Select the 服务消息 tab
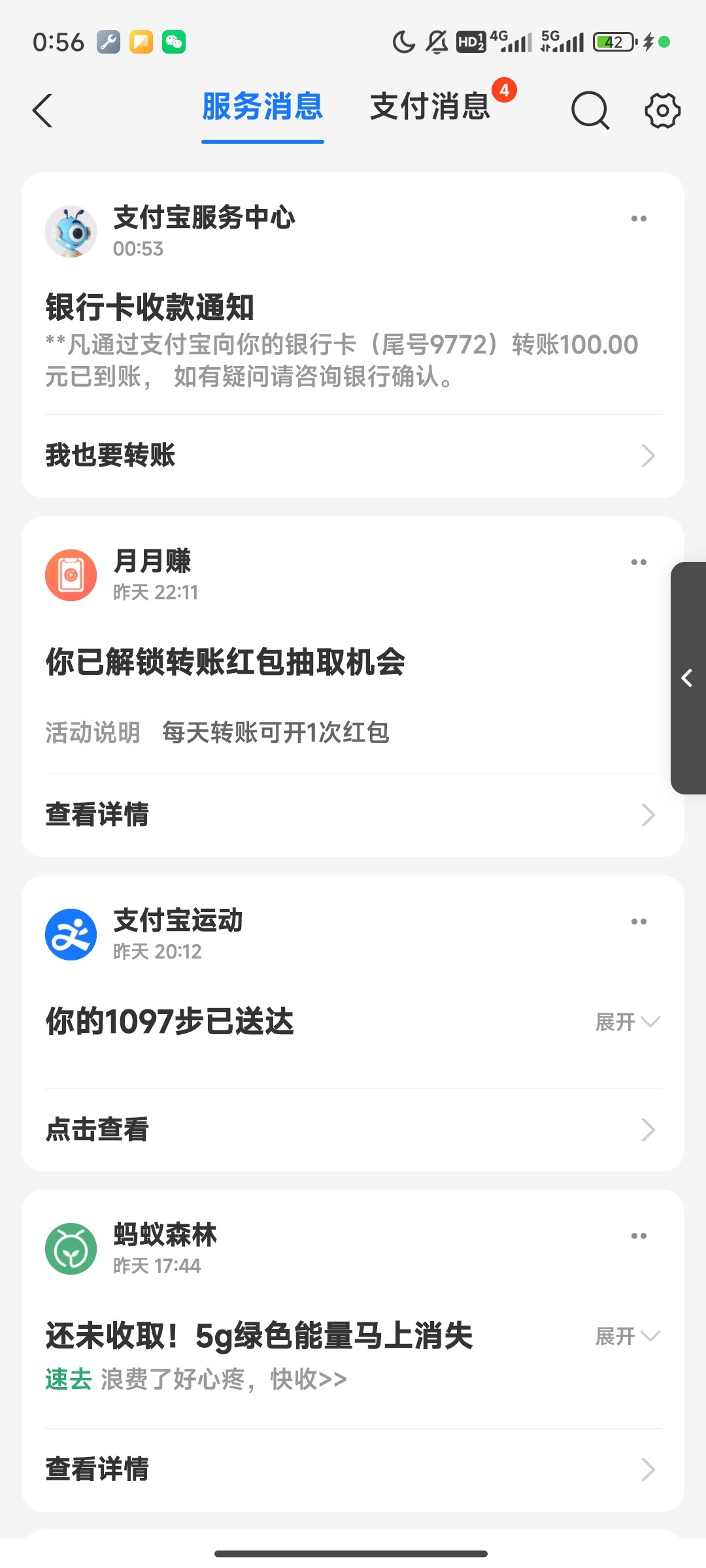Screen dimensions: 706x1568 (x=262, y=106)
